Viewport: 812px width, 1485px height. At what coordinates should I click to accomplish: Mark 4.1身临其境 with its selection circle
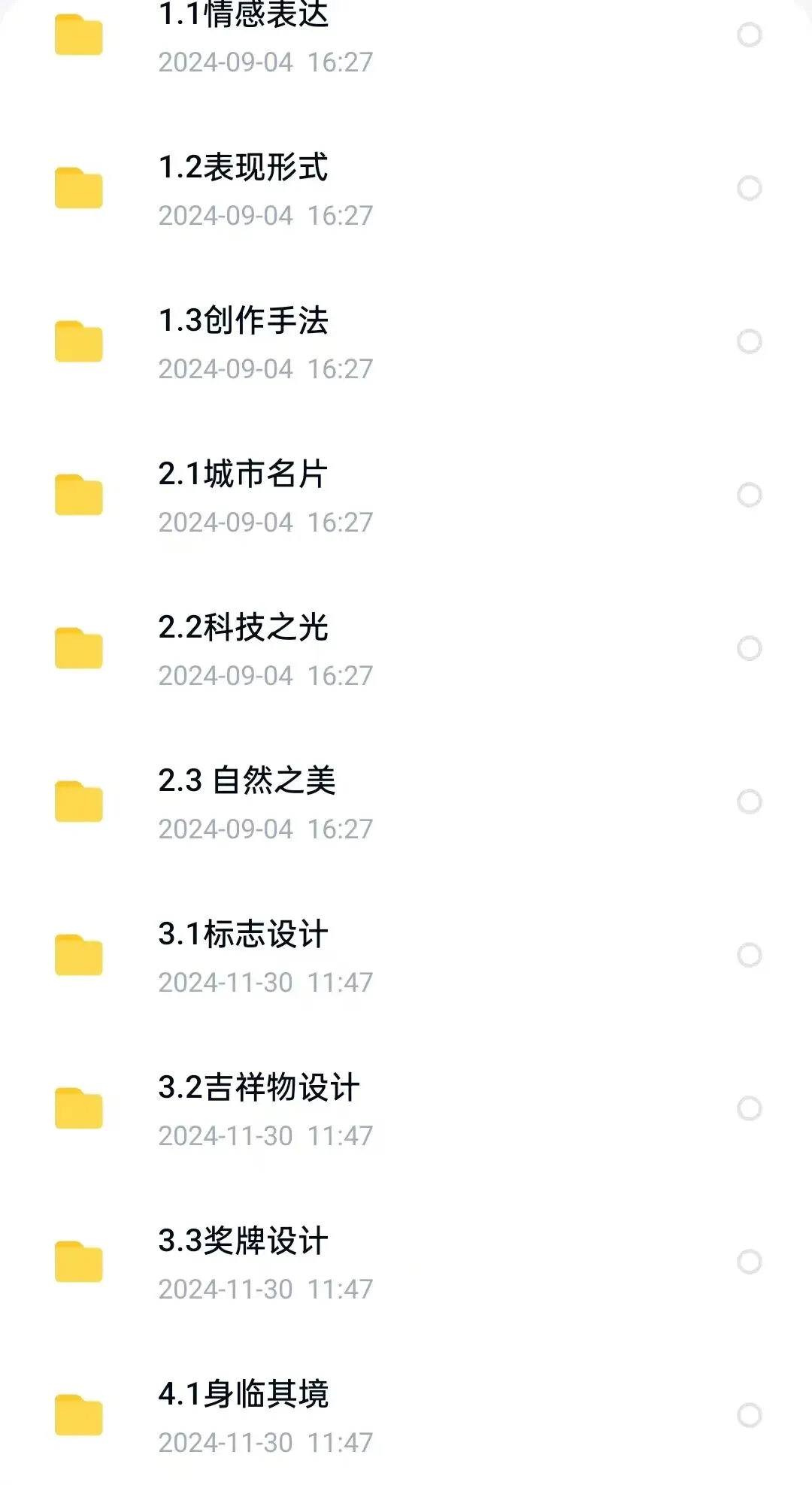(750, 1415)
